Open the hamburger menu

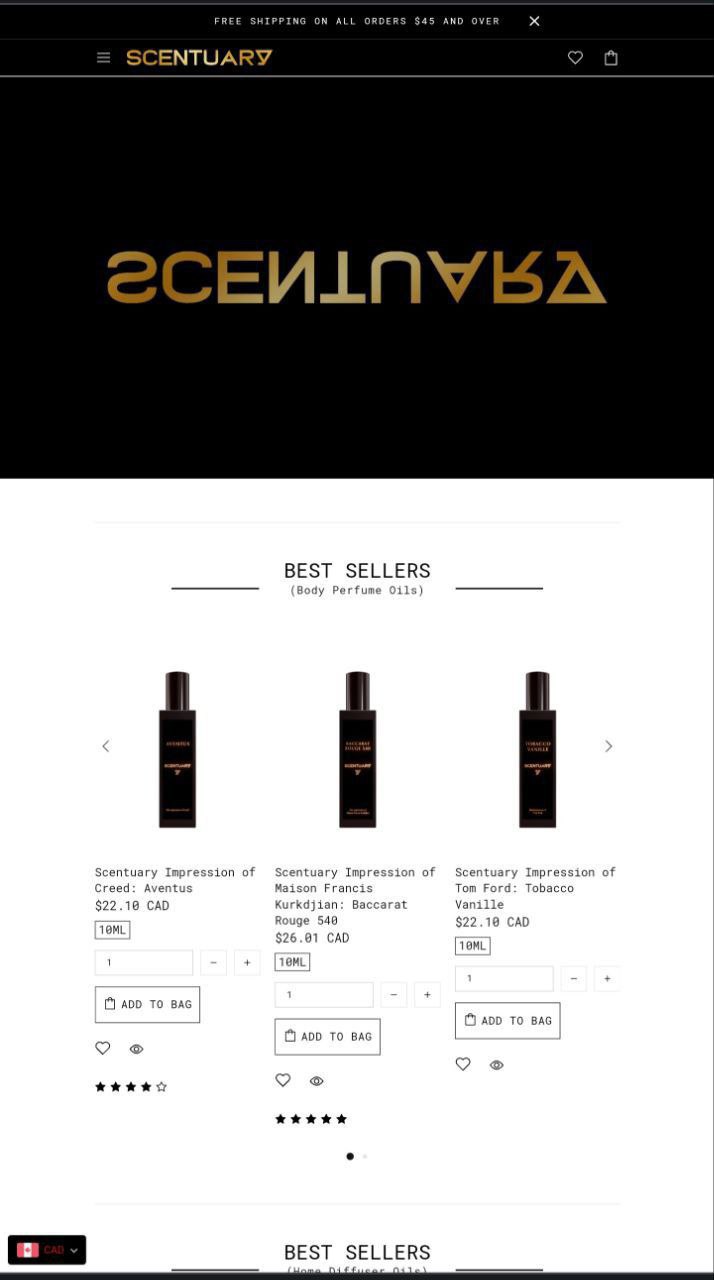click(x=103, y=58)
